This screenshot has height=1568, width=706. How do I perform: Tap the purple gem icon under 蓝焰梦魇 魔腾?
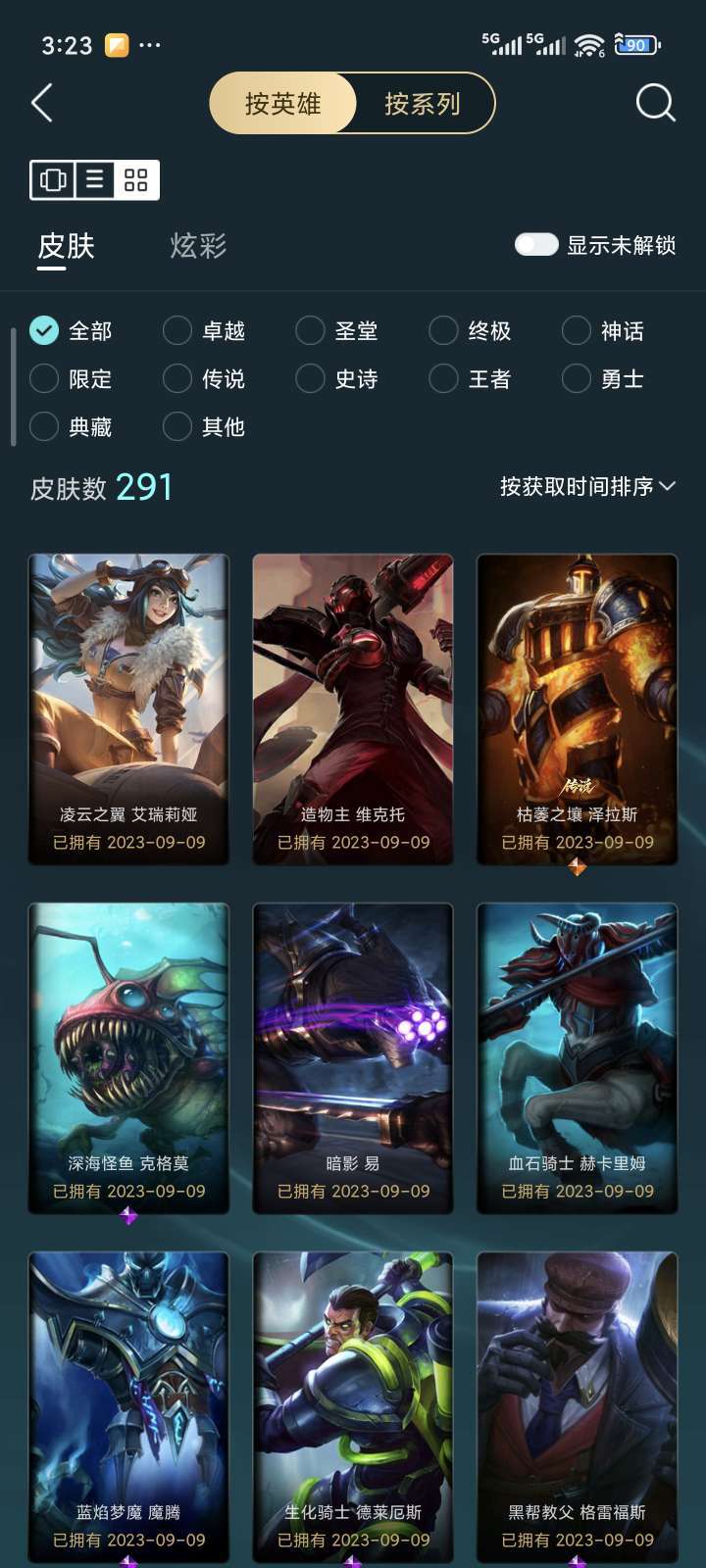pyautogui.click(x=127, y=1564)
